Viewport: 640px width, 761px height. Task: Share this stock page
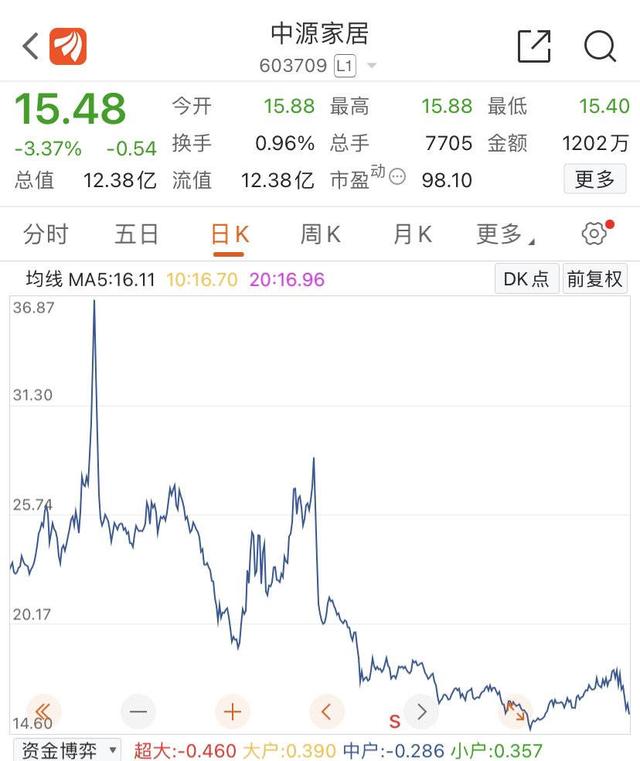click(534, 45)
